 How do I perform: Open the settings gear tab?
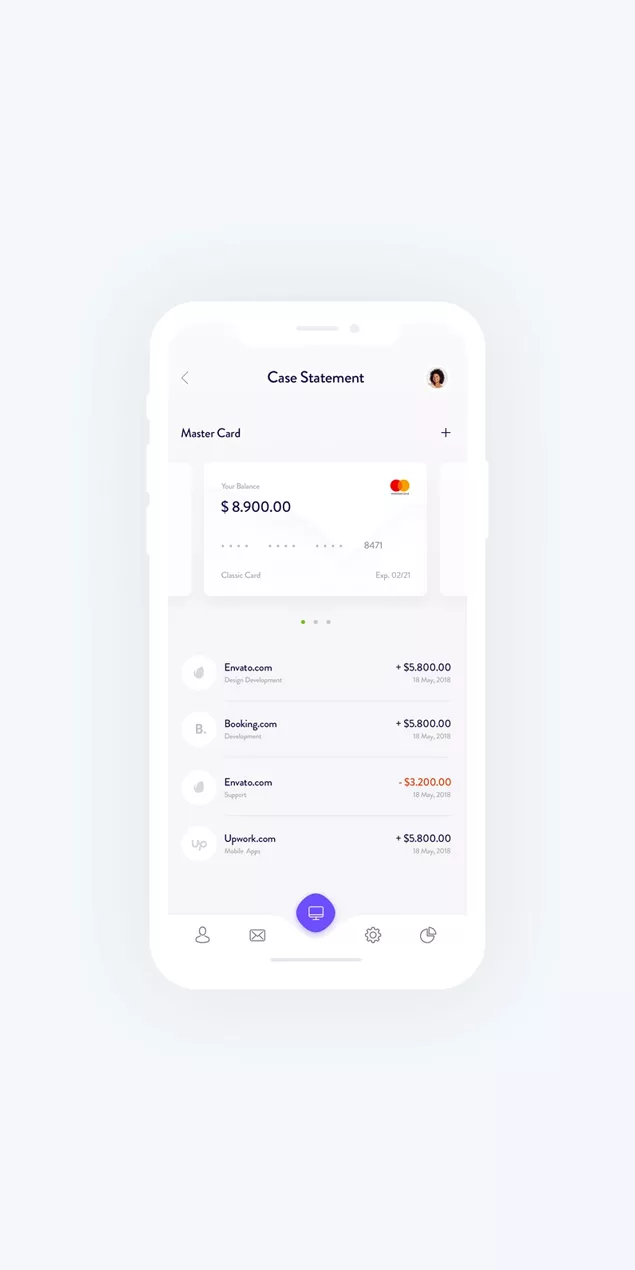373,935
